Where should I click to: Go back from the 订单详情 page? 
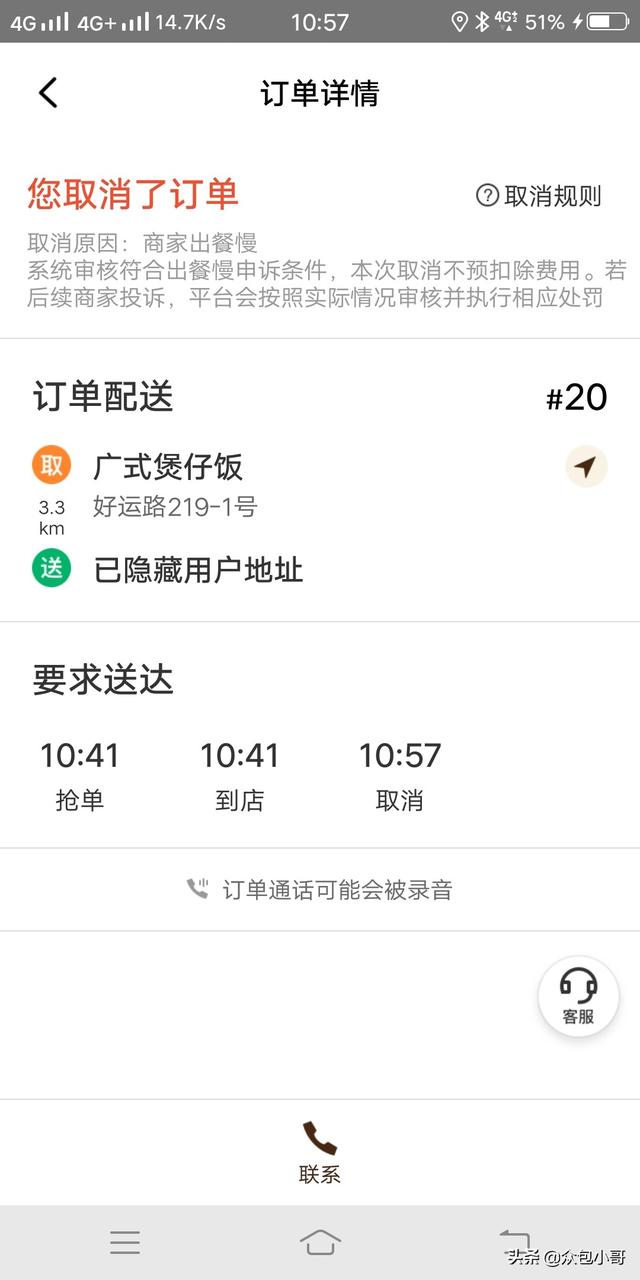tap(48, 93)
